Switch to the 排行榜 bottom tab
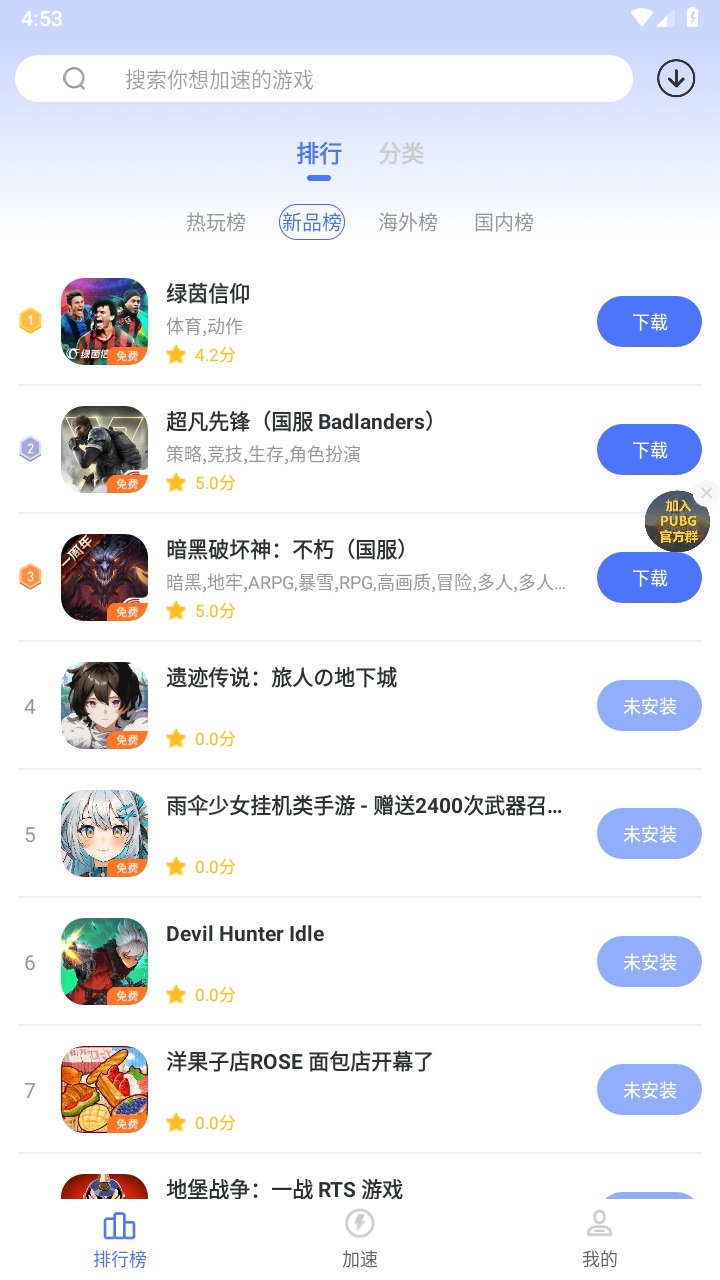Screen dimensions: 720x1280 pos(120,1238)
